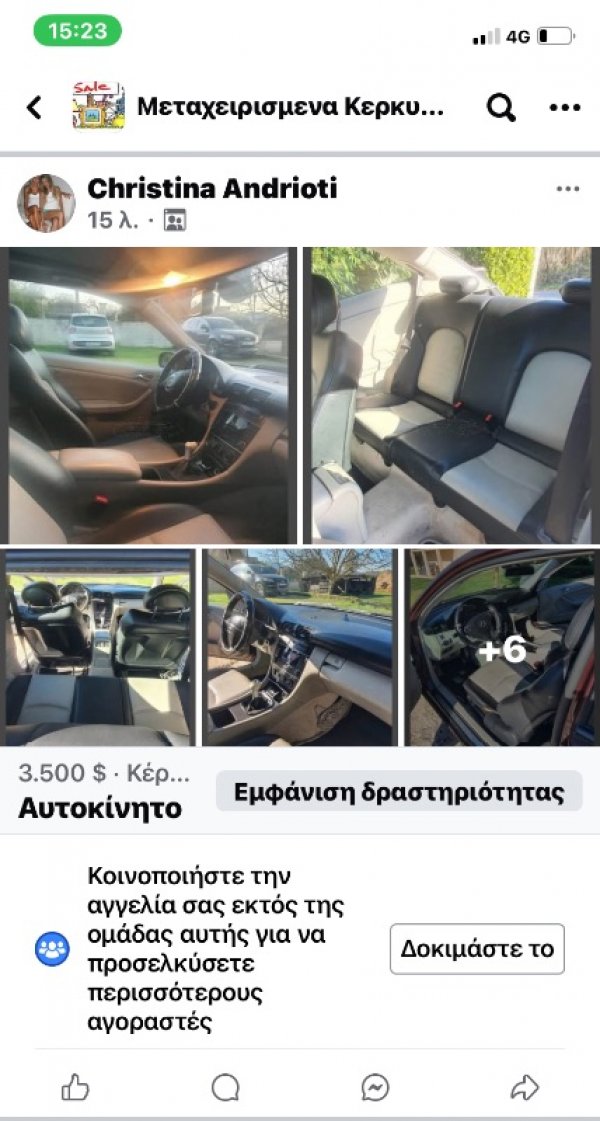Screen dimensions: 600x1121
Task: Send the listing via Messenger icon
Action: pyautogui.click(x=375, y=1088)
